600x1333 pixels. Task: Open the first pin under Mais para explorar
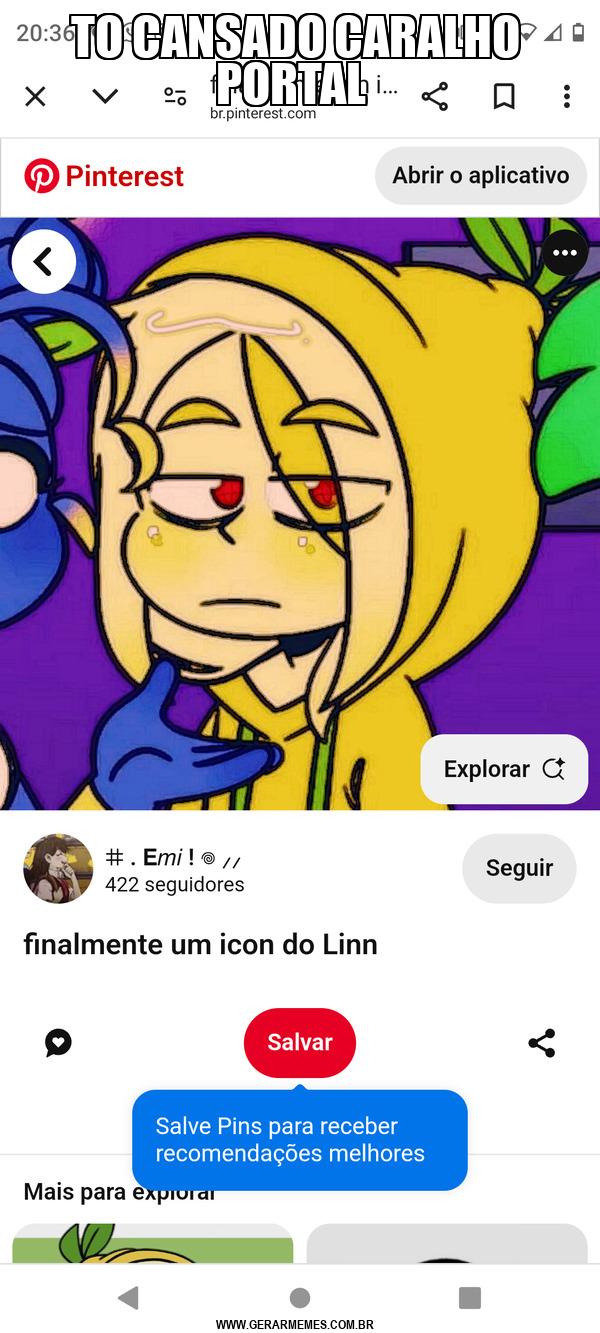pyautogui.click(x=153, y=1243)
